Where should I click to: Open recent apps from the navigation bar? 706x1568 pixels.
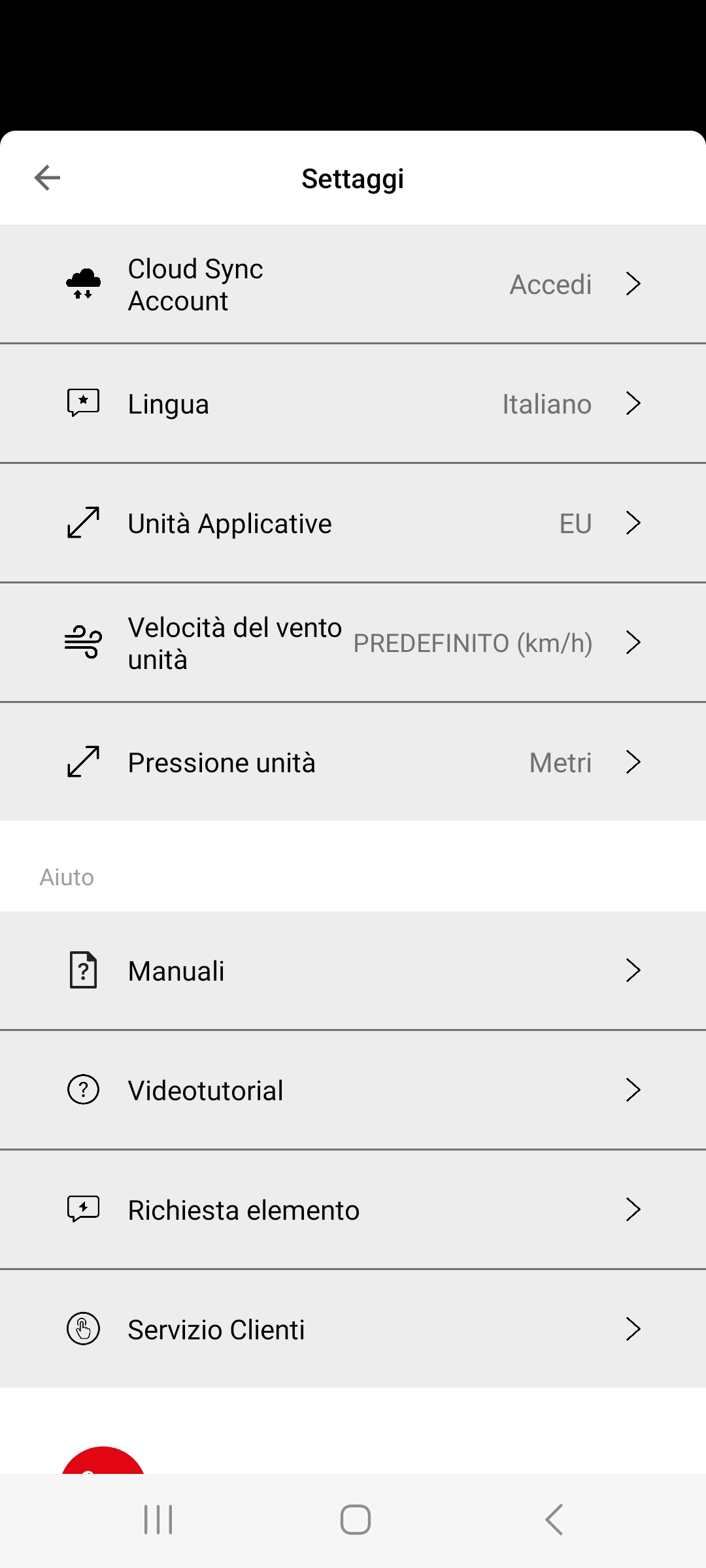click(158, 1520)
